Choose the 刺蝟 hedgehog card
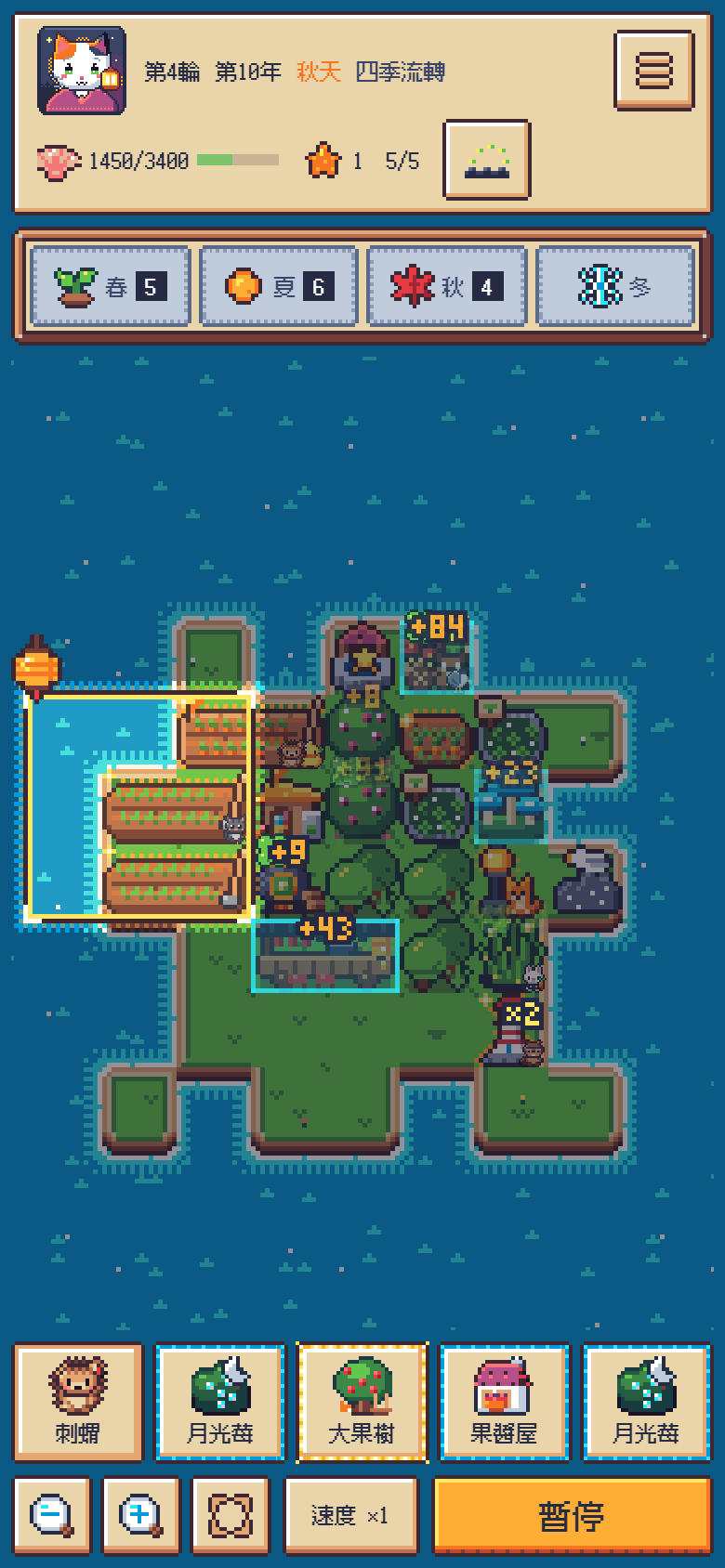This screenshot has width=725, height=1568. click(x=77, y=1402)
